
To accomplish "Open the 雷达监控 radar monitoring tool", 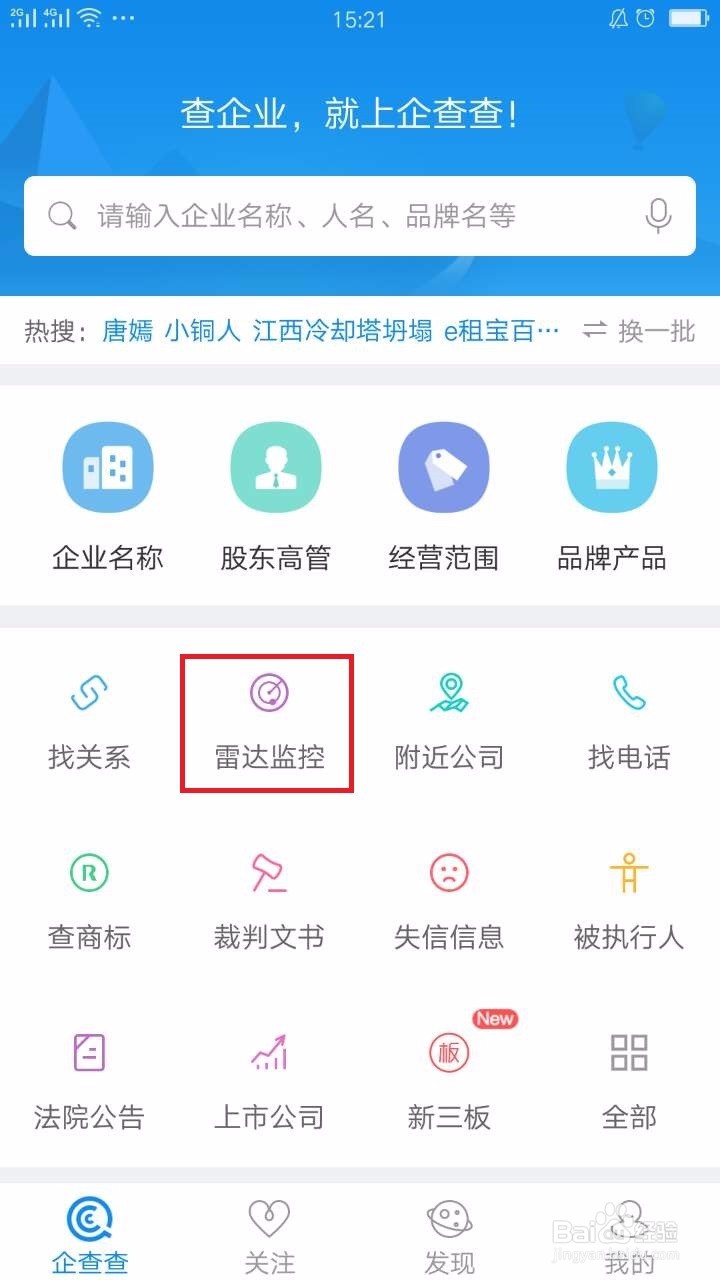I will [266, 720].
